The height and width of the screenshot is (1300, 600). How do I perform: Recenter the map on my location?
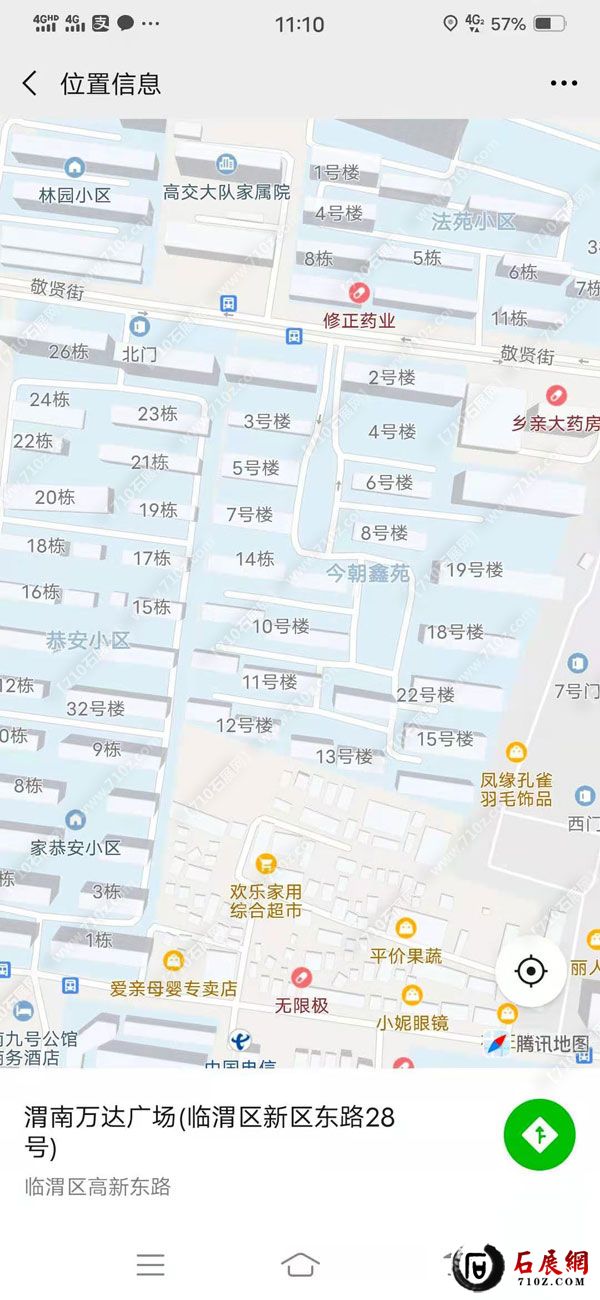[x=531, y=970]
